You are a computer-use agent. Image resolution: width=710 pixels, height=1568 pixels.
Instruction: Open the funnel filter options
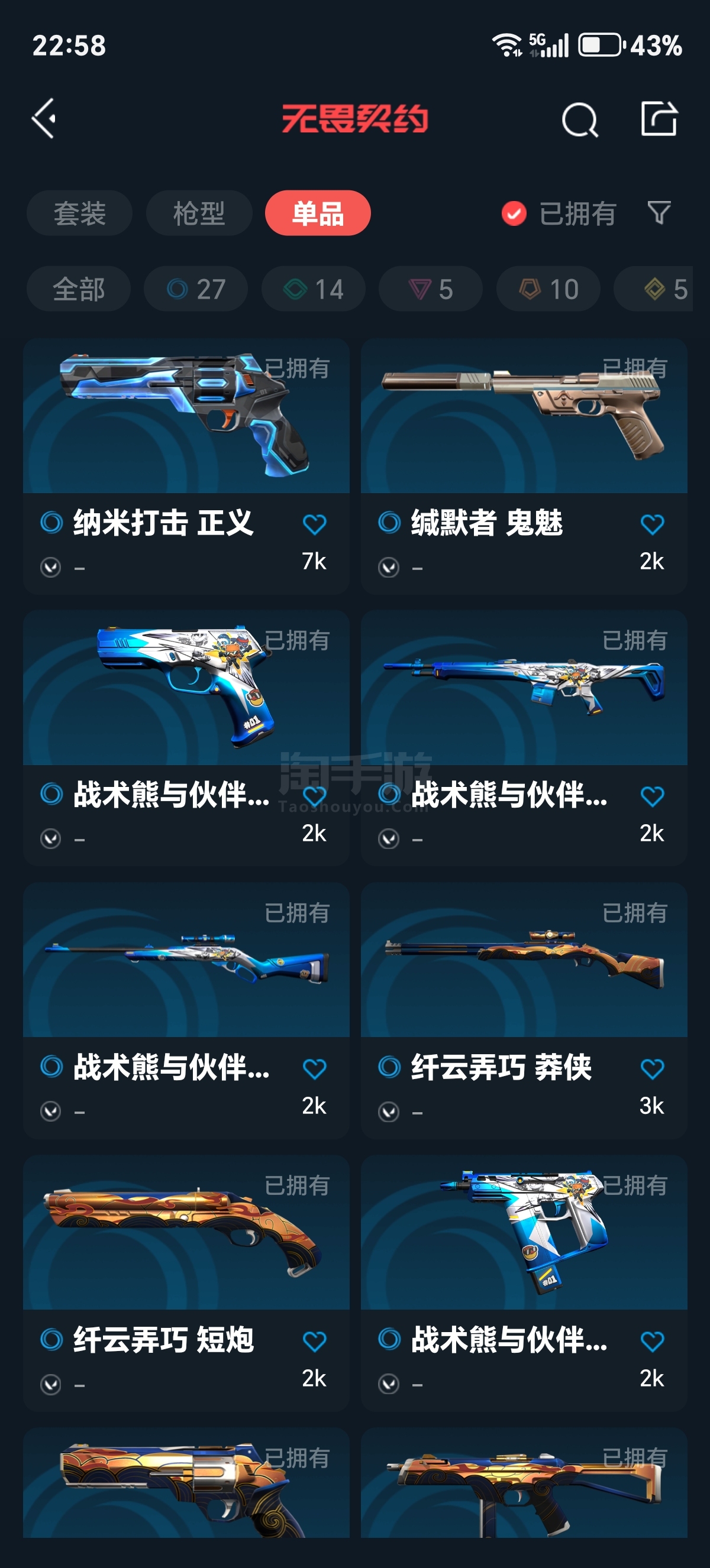click(x=659, y=213)
